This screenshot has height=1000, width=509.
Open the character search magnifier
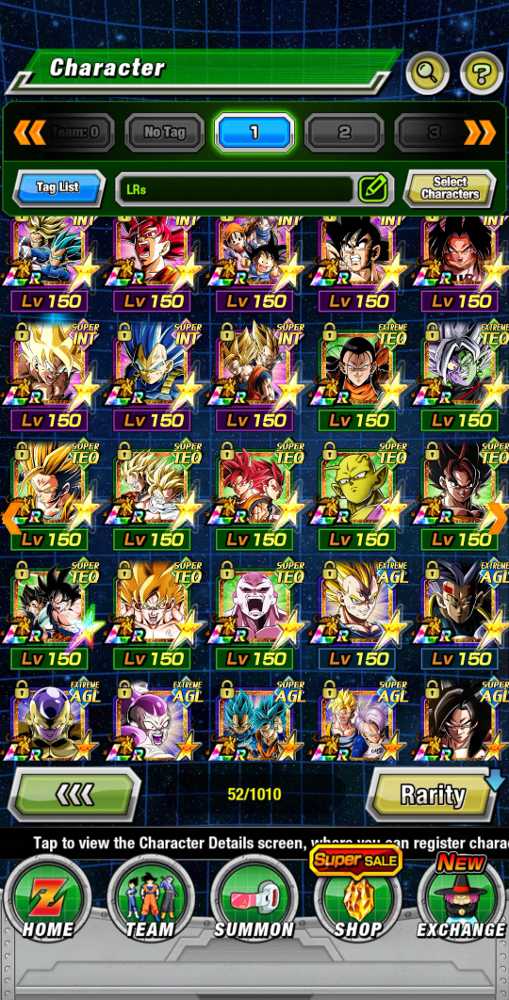point(427,73)
